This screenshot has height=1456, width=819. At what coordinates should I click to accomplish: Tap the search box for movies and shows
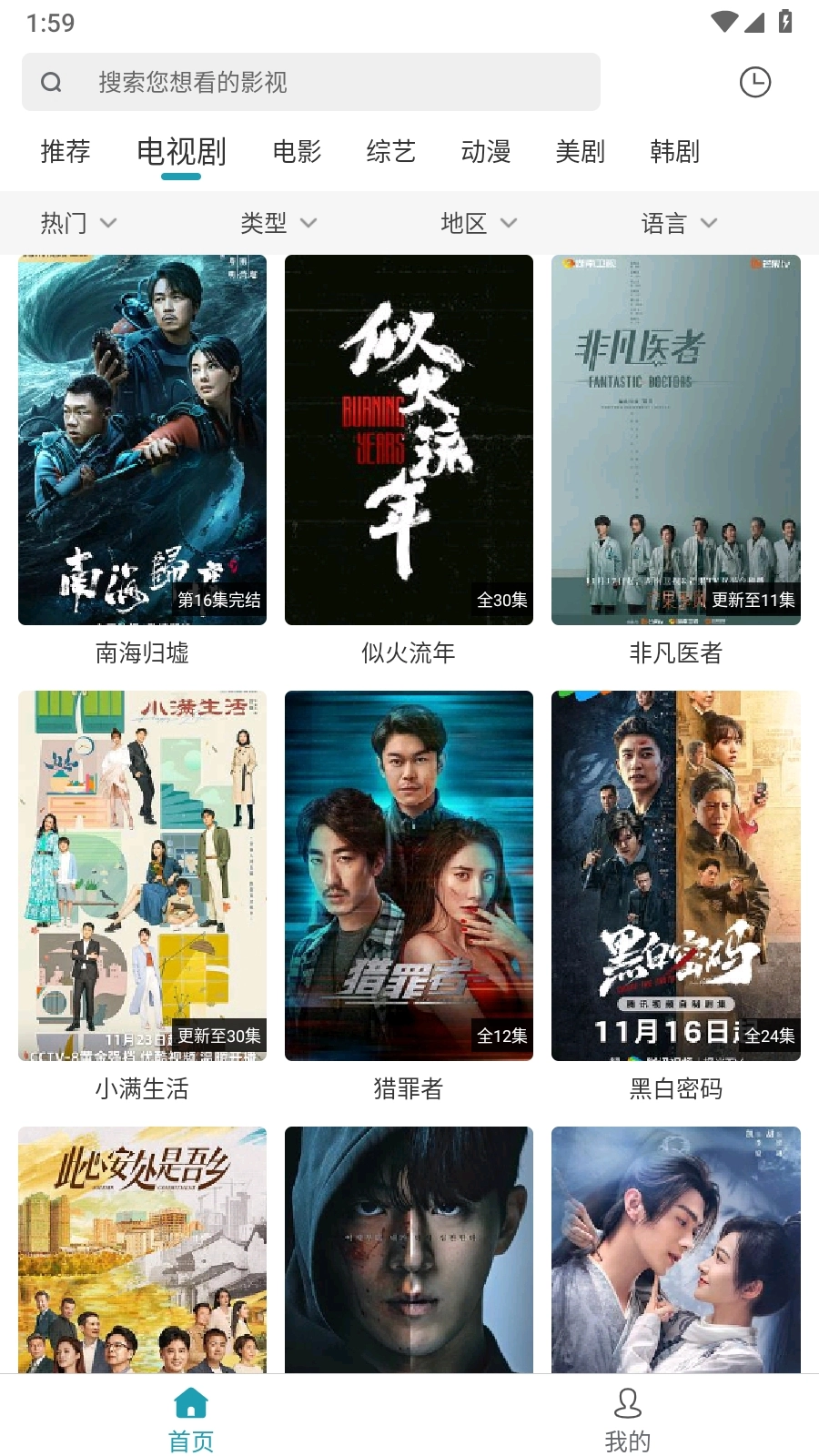point(310,82)
